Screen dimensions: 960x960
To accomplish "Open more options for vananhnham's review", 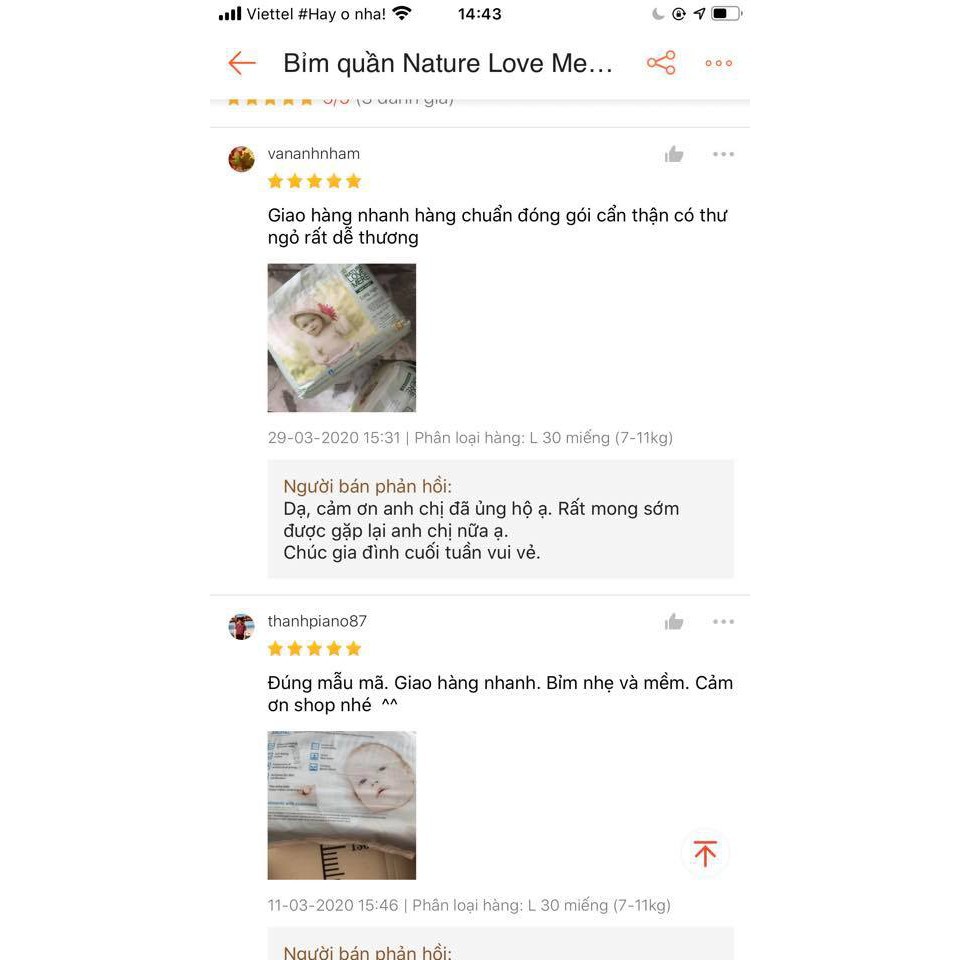I will (x=723, y=154).
